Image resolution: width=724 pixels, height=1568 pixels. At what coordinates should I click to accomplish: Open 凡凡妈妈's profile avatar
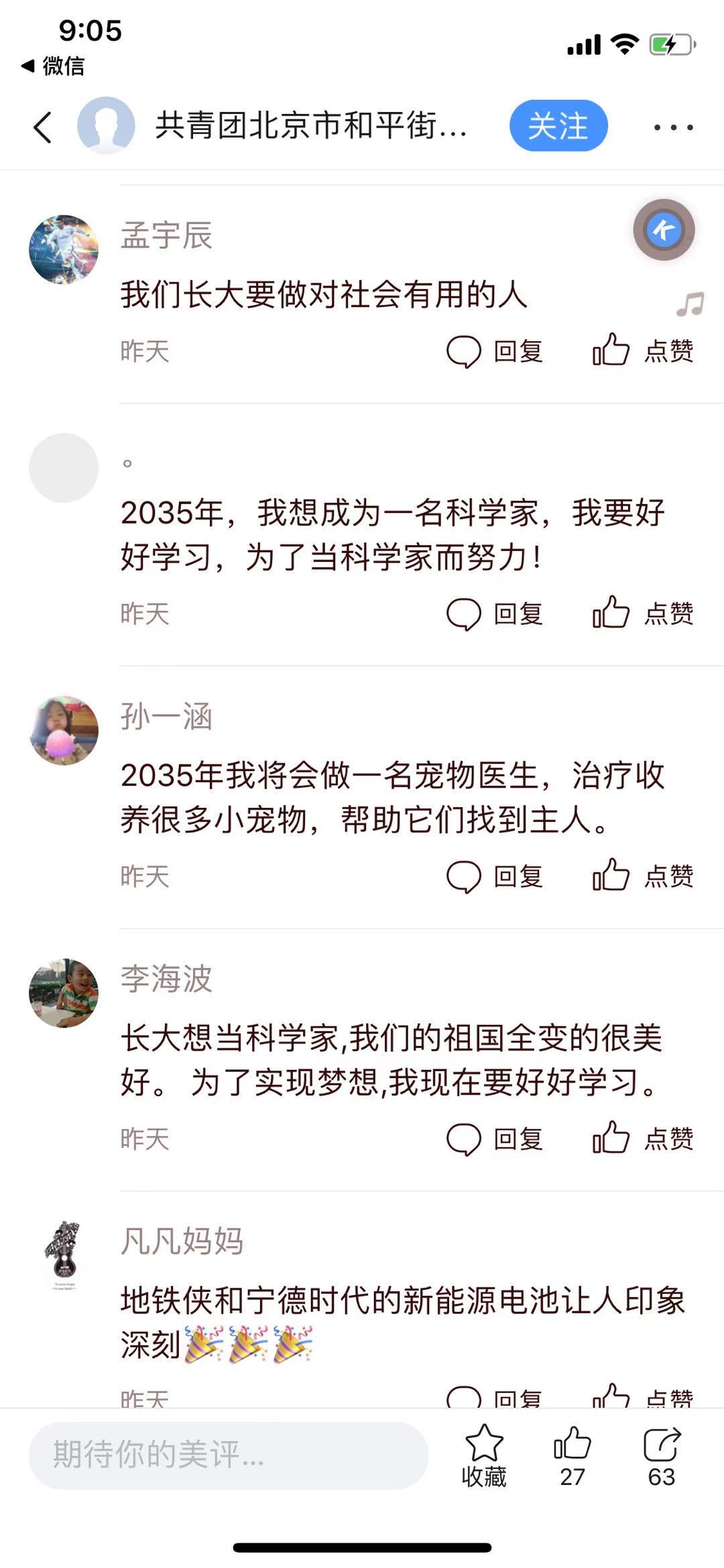[x=64, y=1255]
